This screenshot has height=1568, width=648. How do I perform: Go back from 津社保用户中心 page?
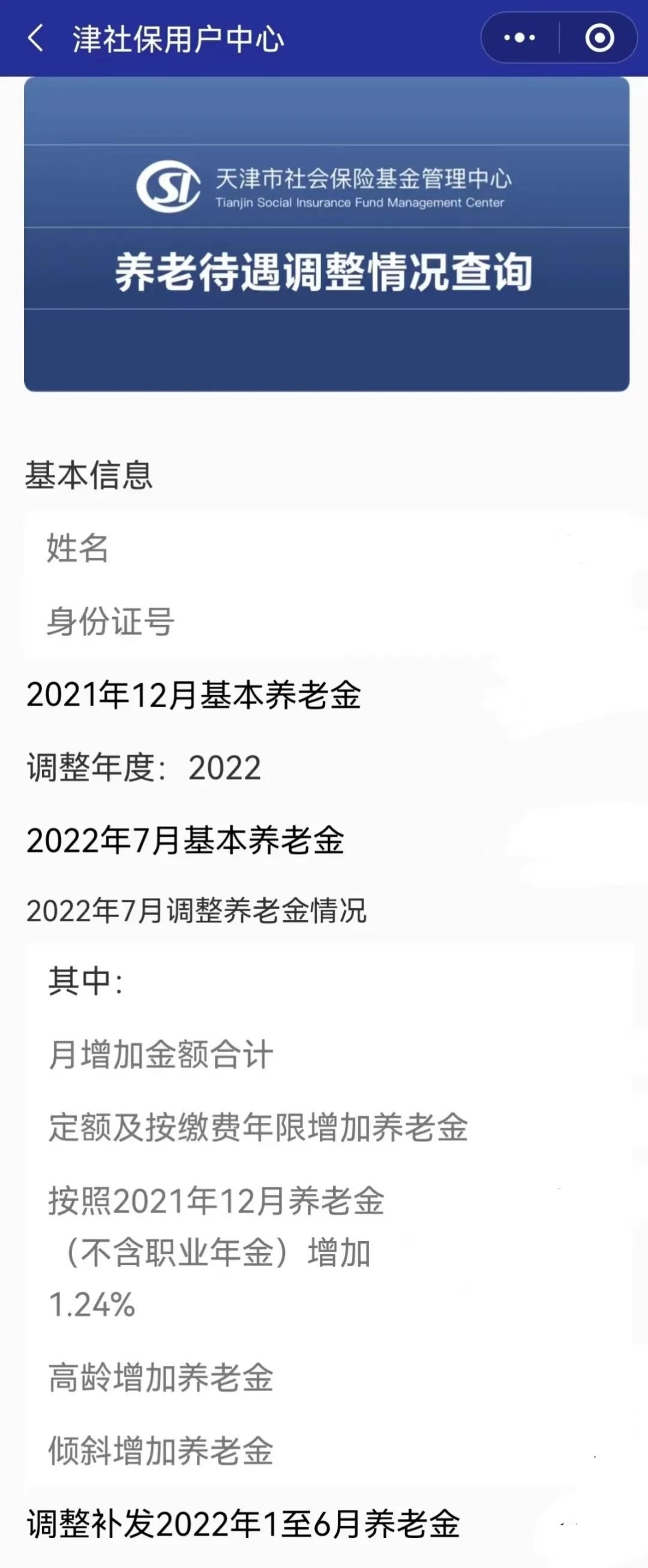[x=35, y=38]
